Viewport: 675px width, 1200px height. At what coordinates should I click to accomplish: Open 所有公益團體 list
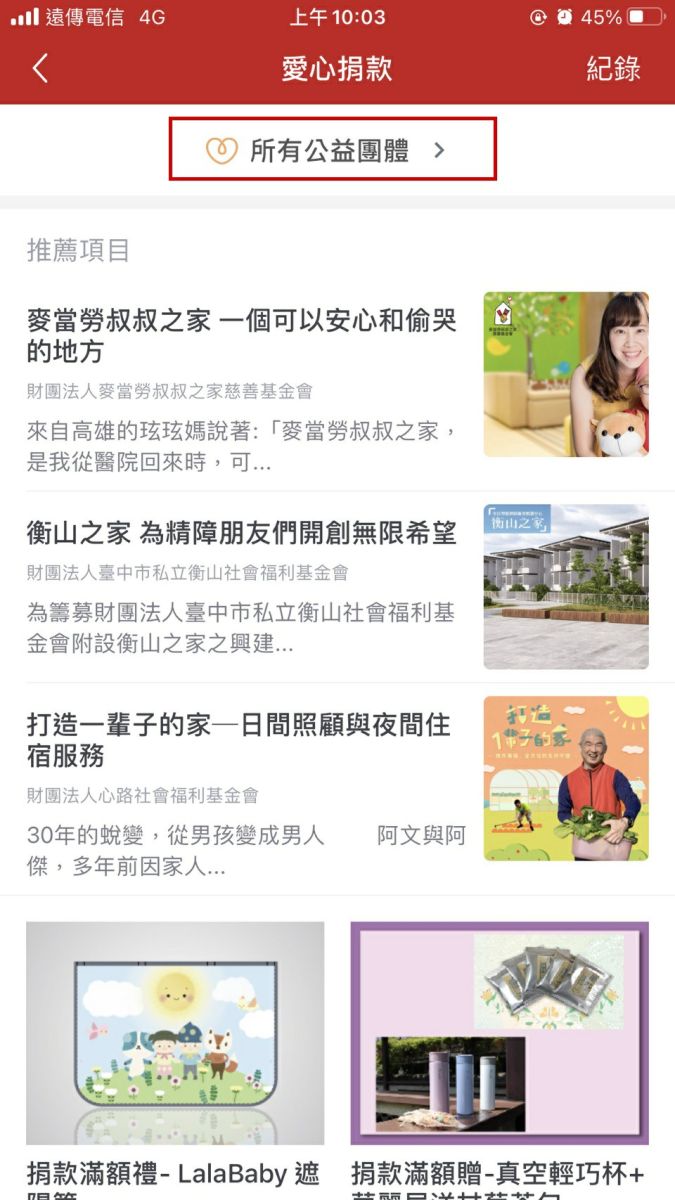(x=333, y=150)
